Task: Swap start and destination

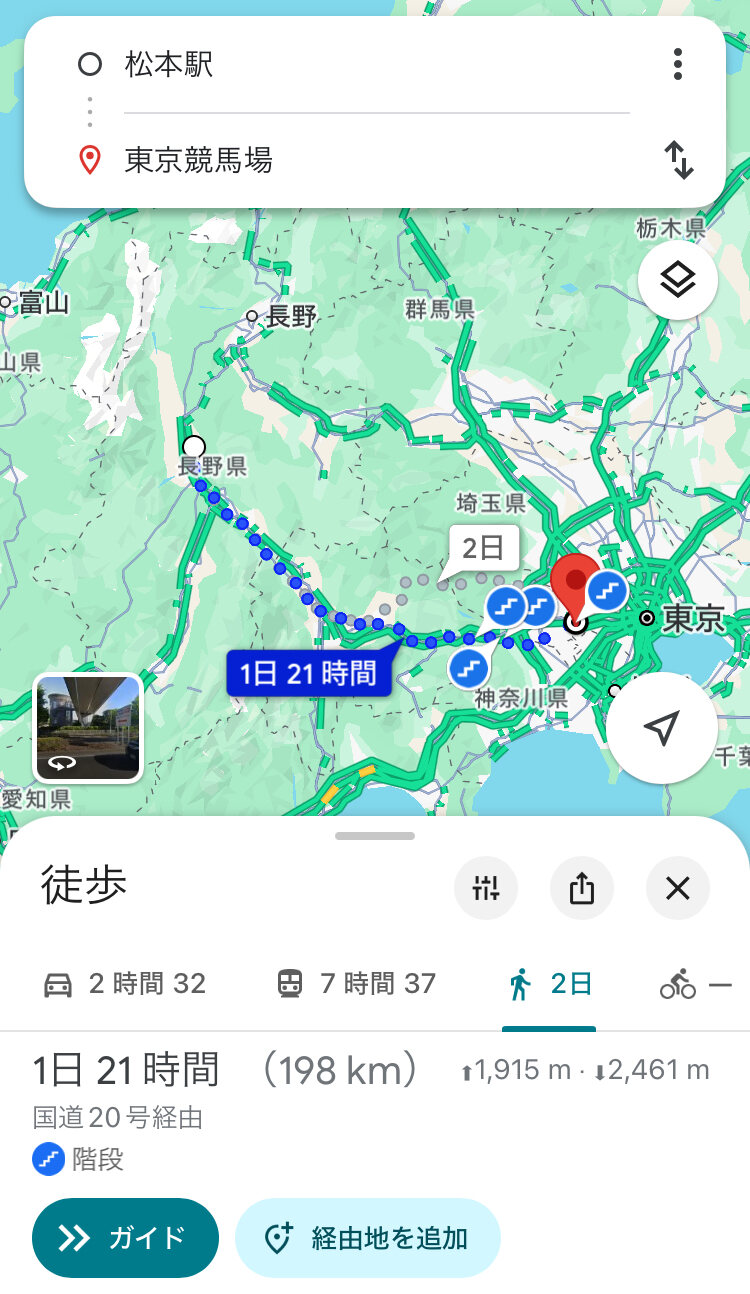Action: tap(679, 160)
